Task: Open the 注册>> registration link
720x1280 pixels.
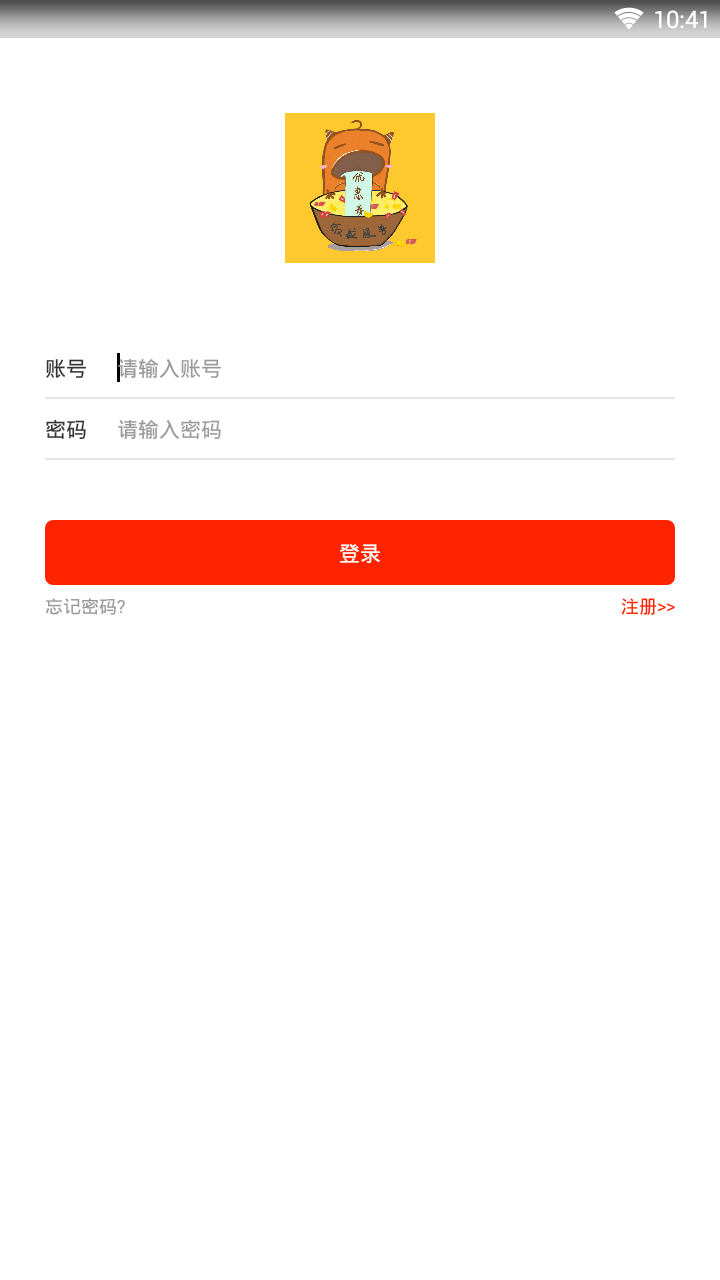Action: click(648, 607)
